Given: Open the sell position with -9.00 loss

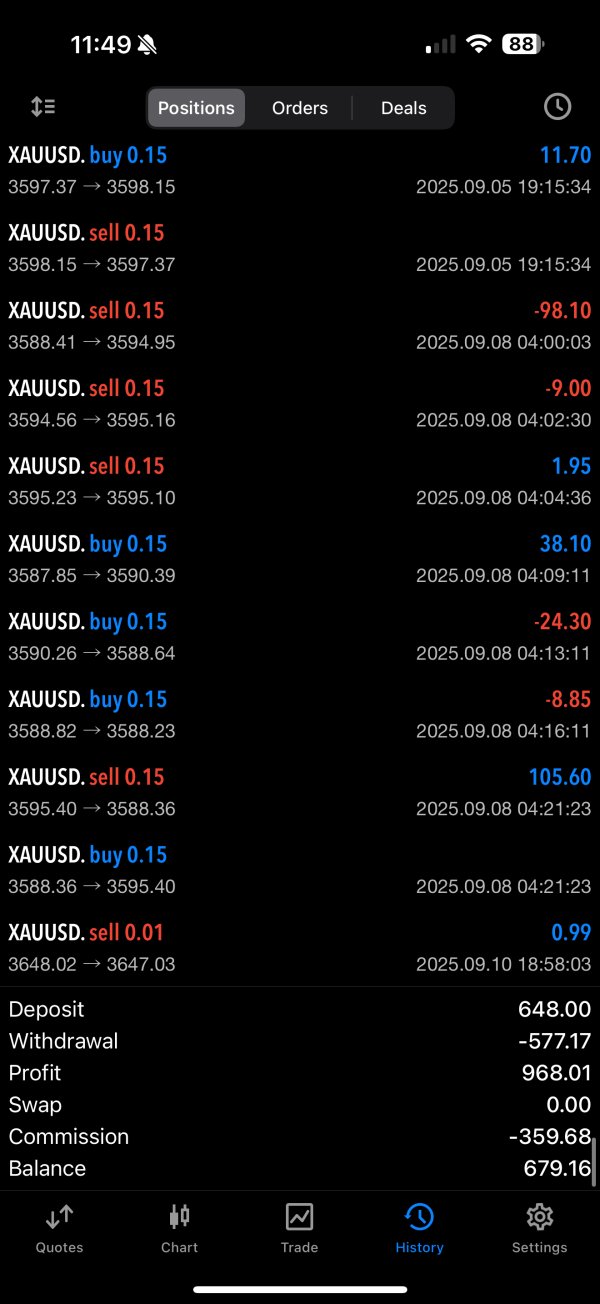Looking at the screenshot, I should [x=300, y=404].
